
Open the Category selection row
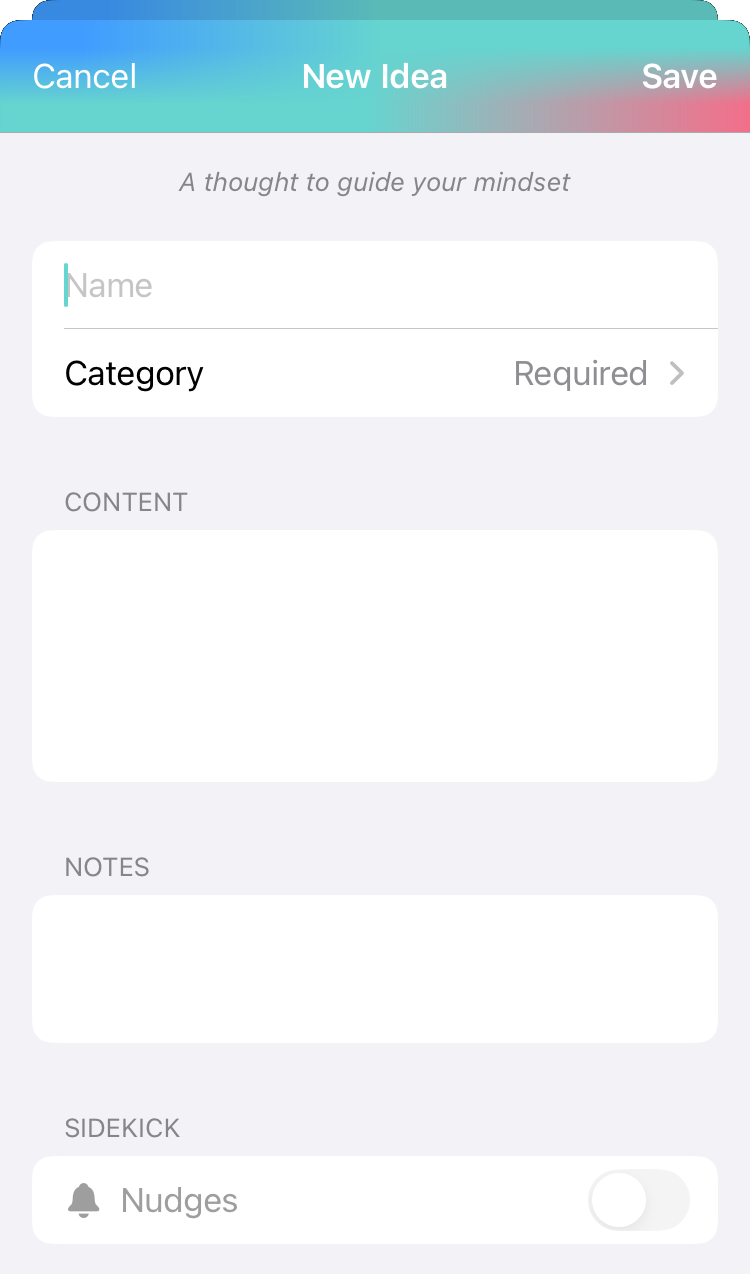click(x=375, y=374)
